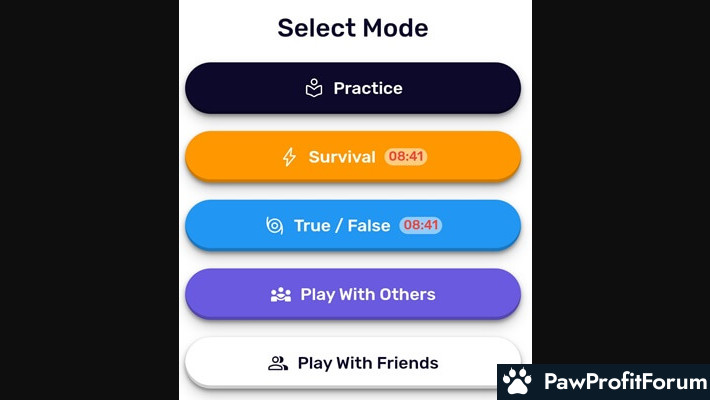Image resolution: width=710 pixels, height=400 pixels.
Task: Select the Survival mode
Action: 353,157
